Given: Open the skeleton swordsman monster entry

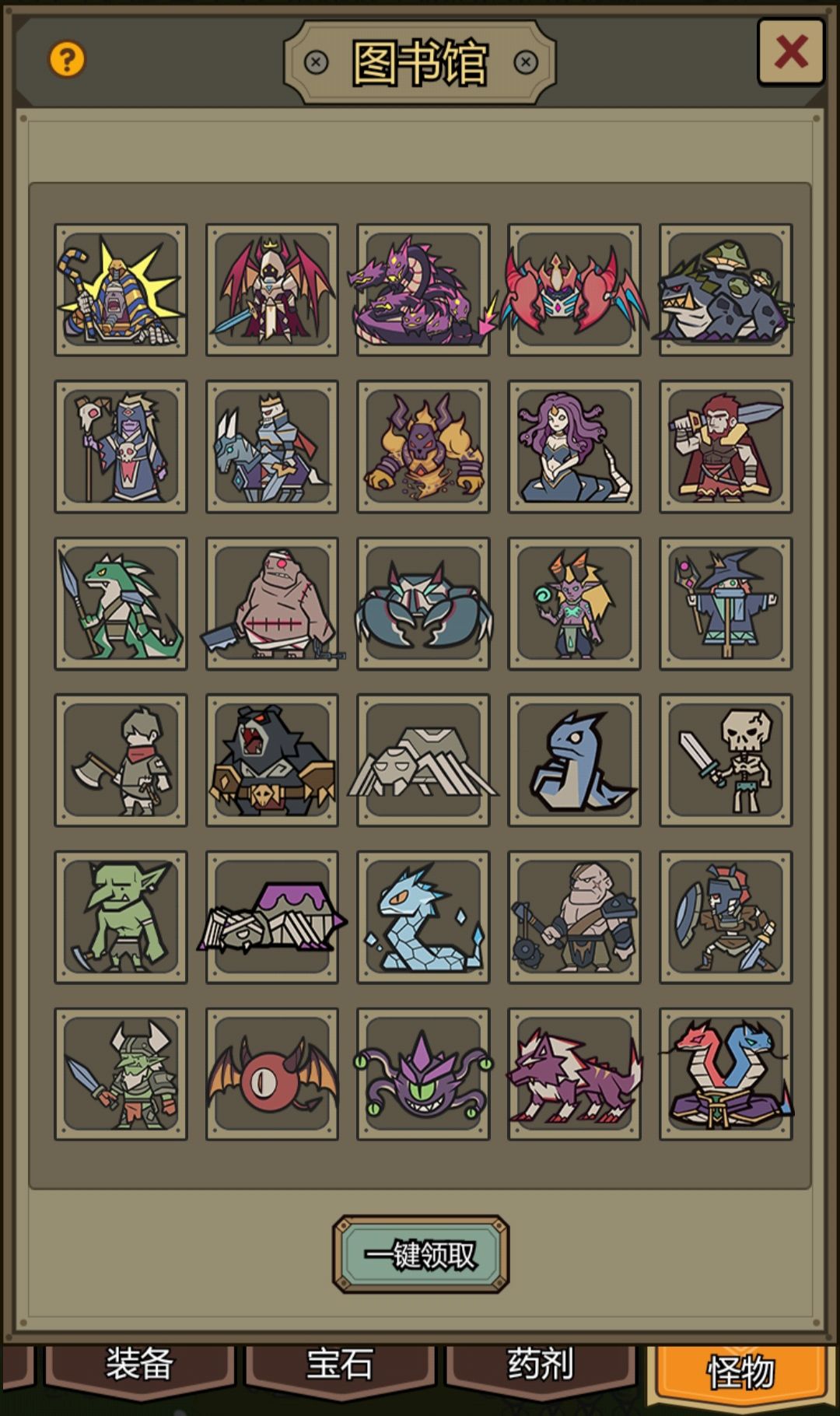Looking at the screenshot, I should click(x=726, y=760).
